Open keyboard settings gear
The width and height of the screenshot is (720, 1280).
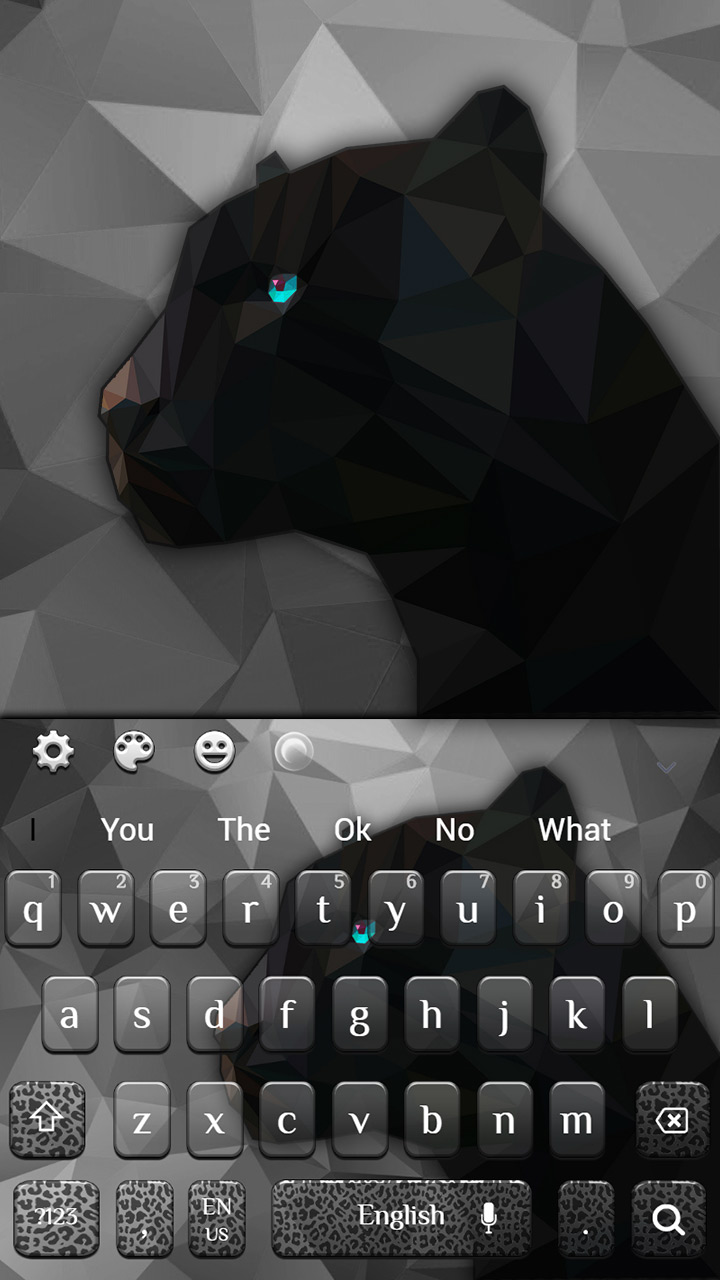pos(53,750)
